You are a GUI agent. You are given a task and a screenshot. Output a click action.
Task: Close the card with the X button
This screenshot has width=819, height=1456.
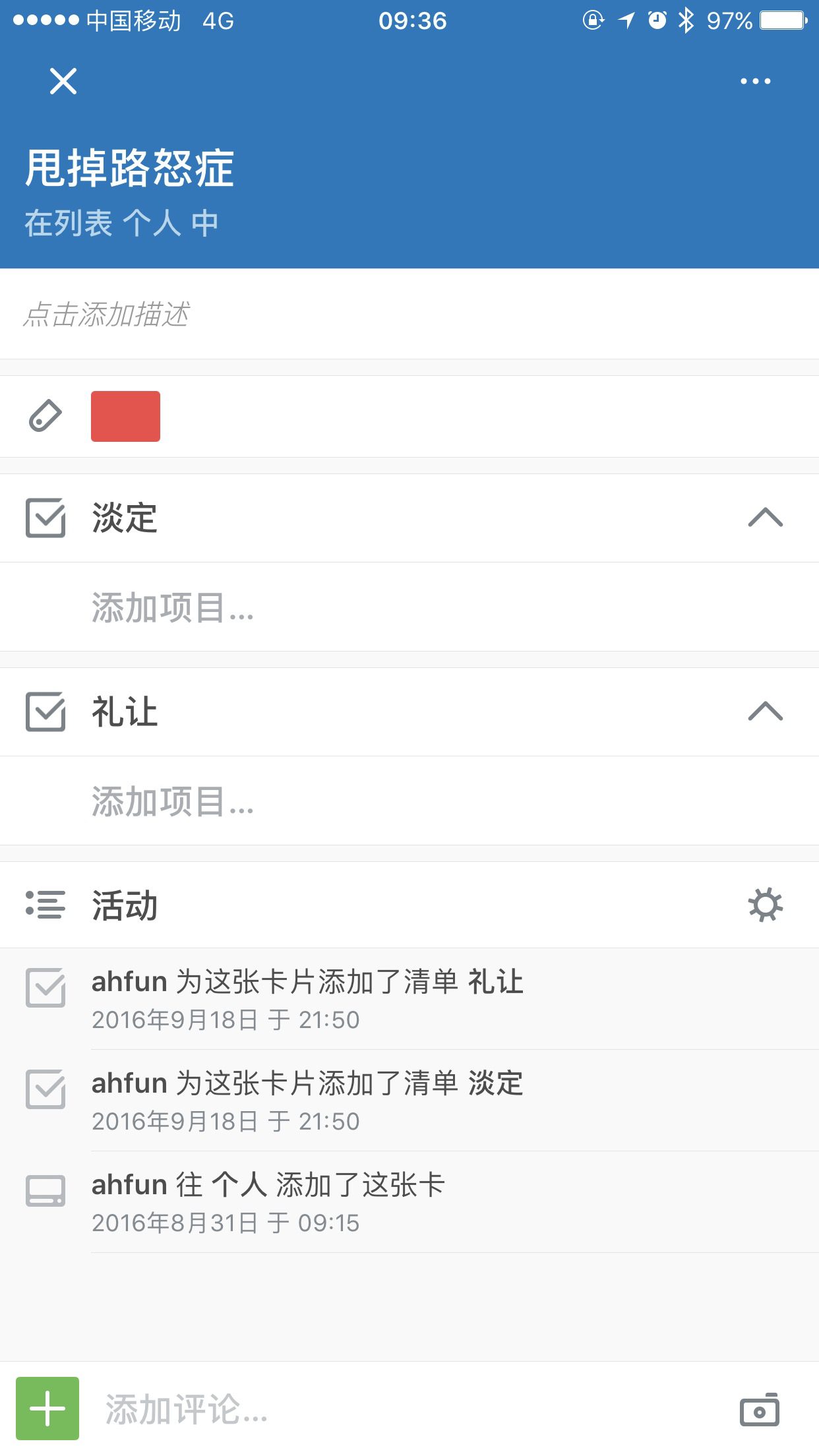point(63,81)
